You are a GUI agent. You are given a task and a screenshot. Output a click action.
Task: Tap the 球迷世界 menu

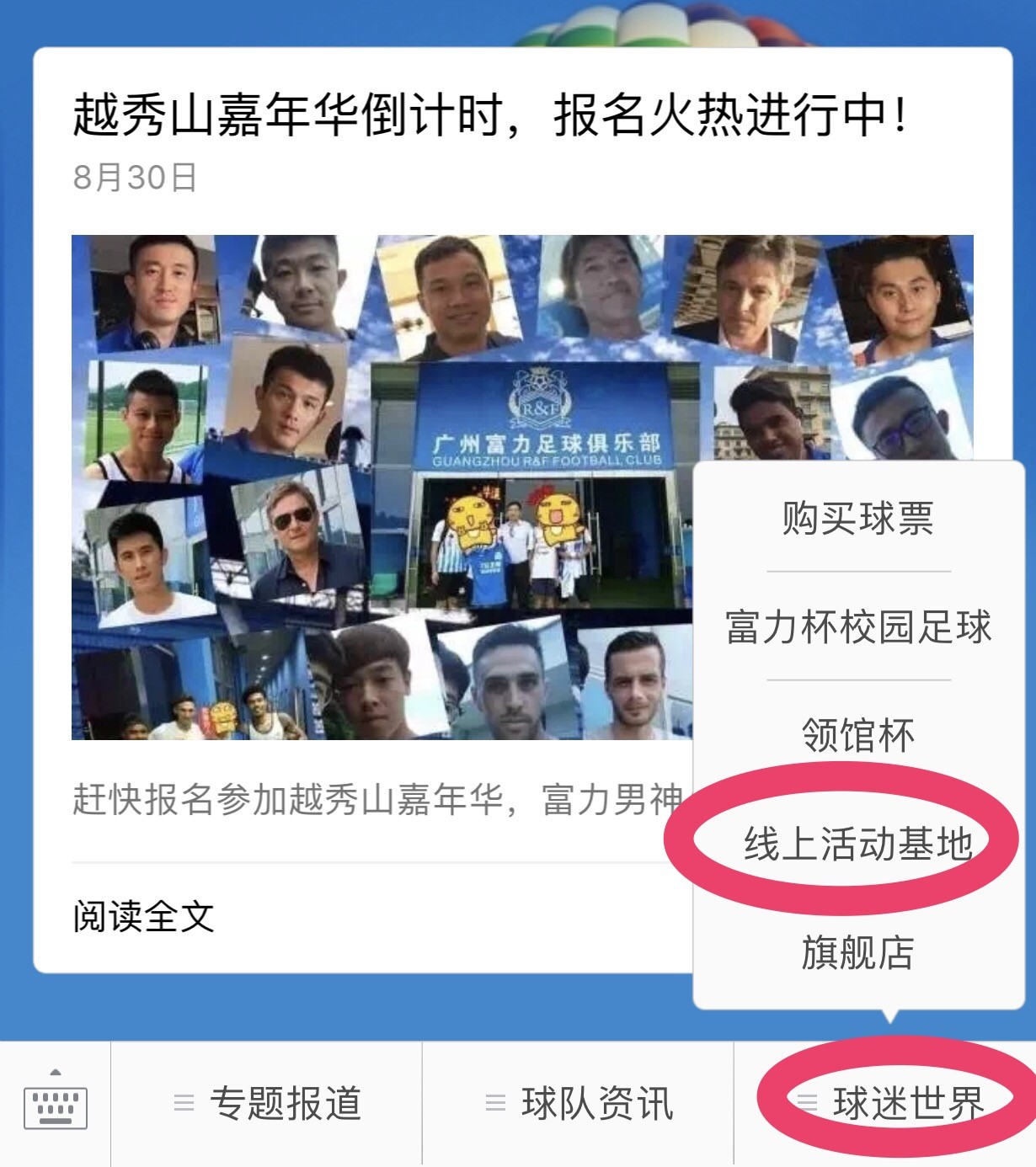891,1104
